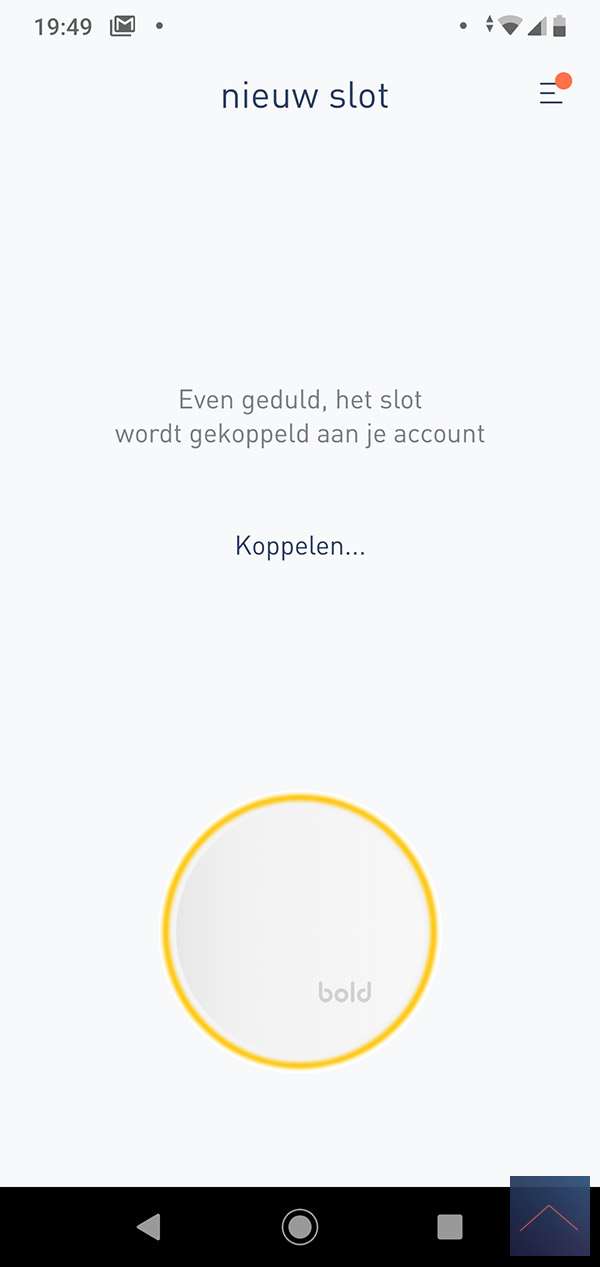The image size is (600, 1267).
Task: Open the hamburger menu with notification dot
Action: 551,93
